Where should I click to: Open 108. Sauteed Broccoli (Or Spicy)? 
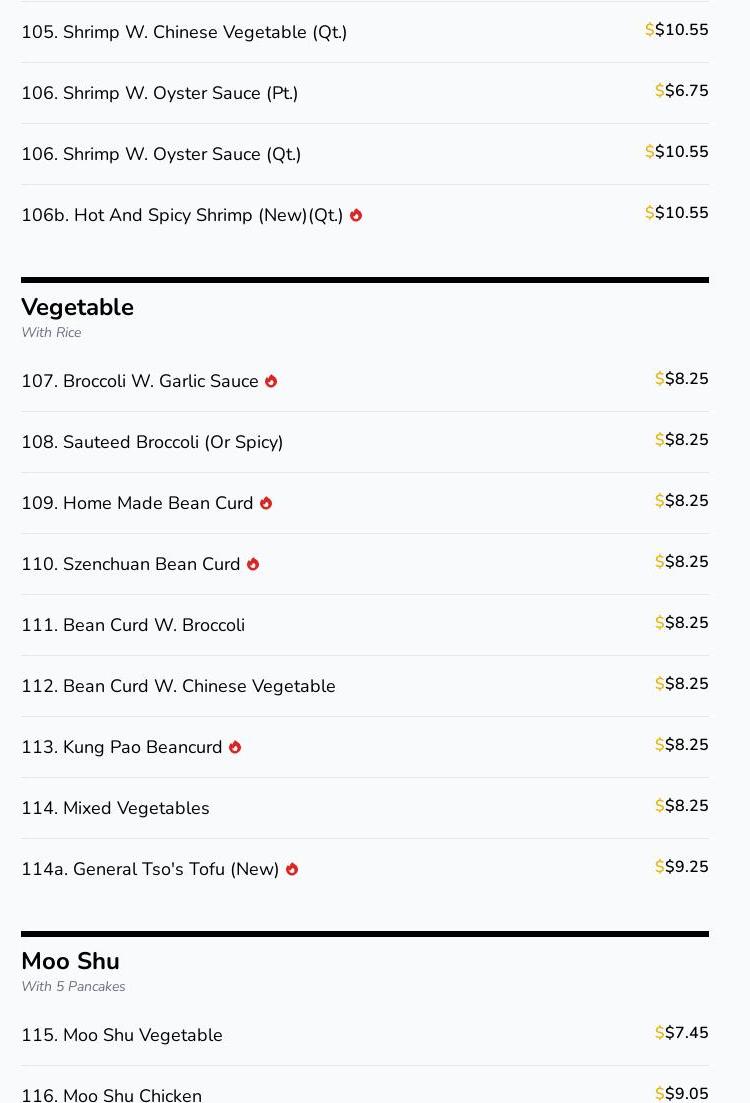coord(152,442)
